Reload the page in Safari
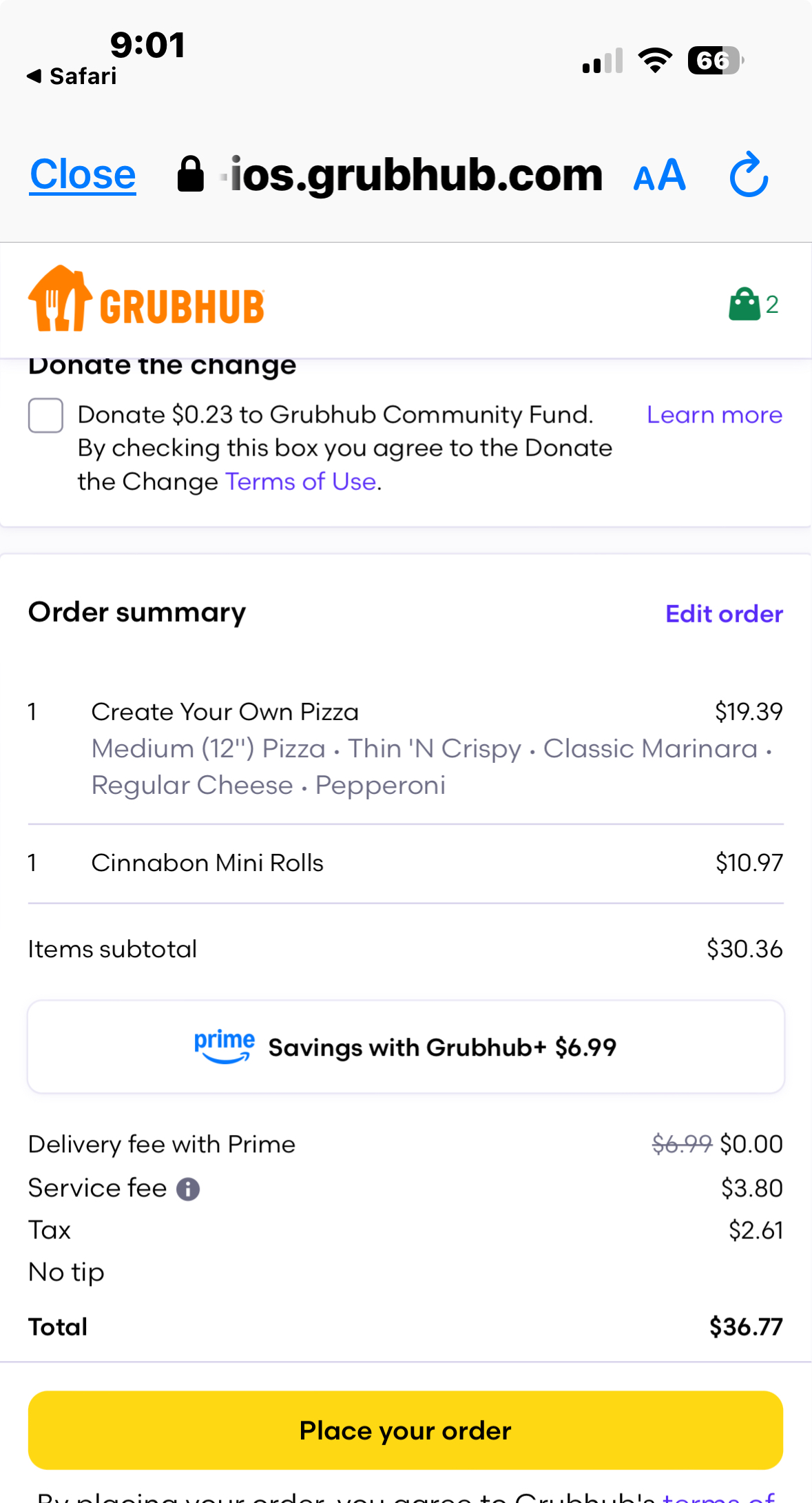 point(749,174)
